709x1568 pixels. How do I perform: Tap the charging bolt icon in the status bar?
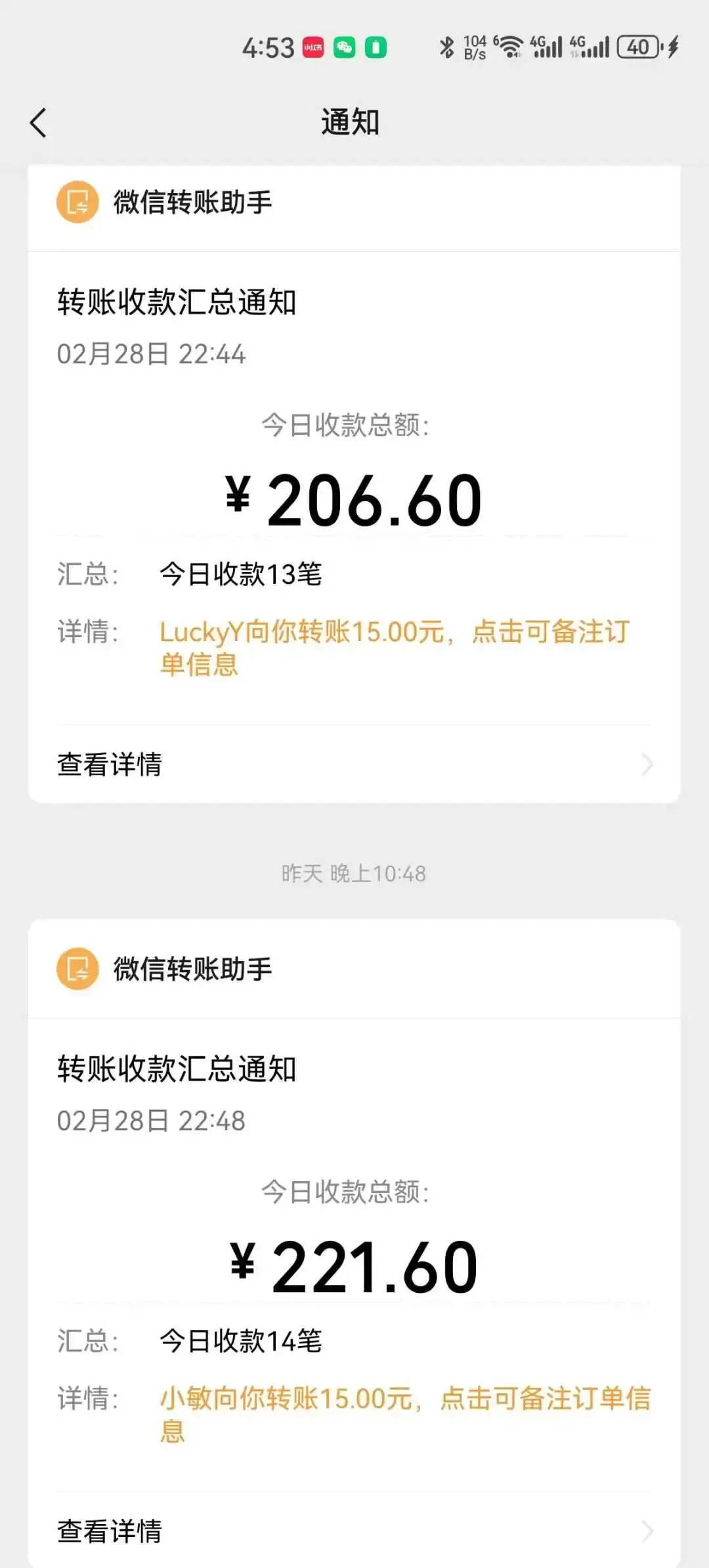674,47
